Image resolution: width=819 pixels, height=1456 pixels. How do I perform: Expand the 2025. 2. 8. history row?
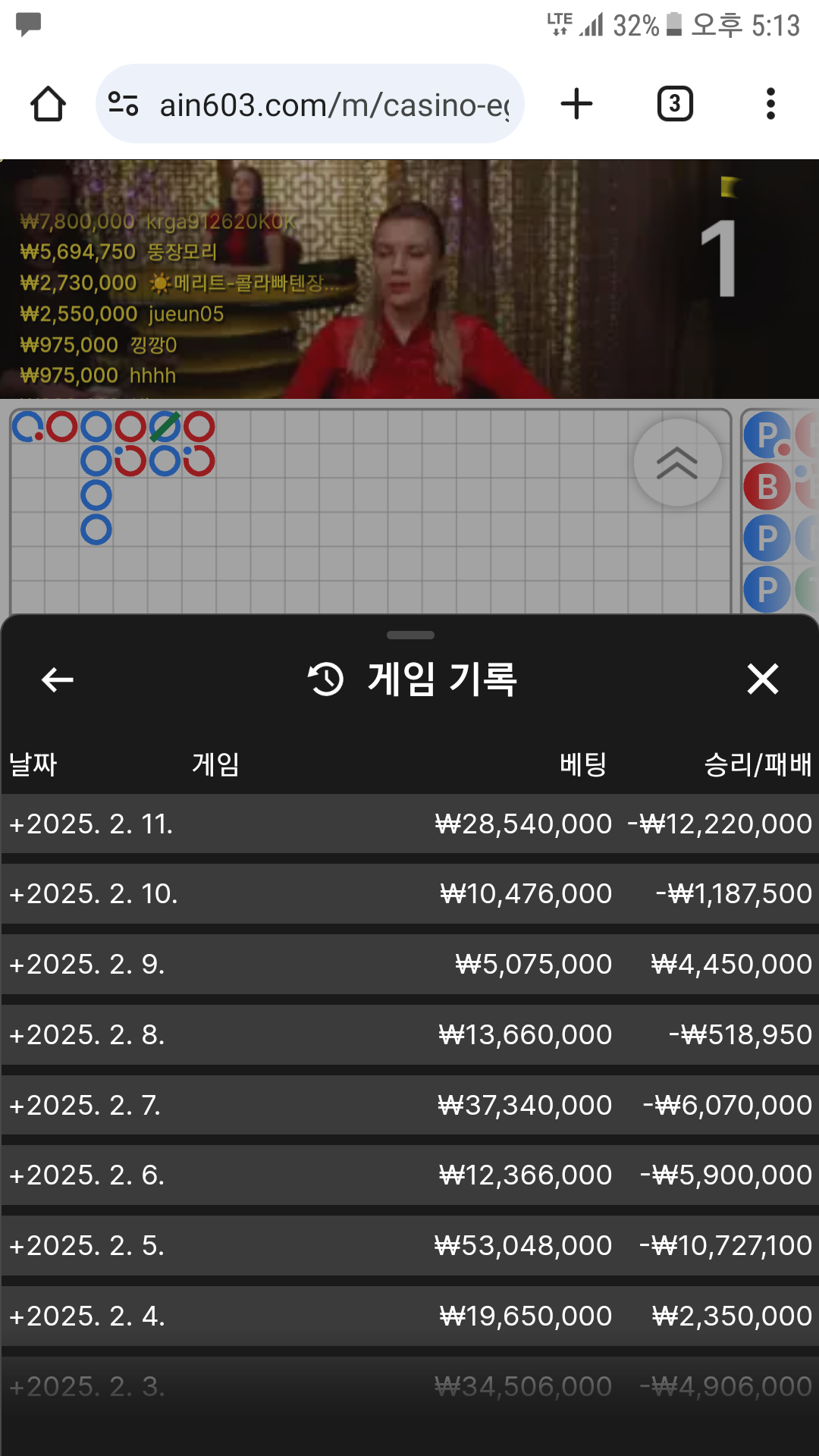(409, 1034)
